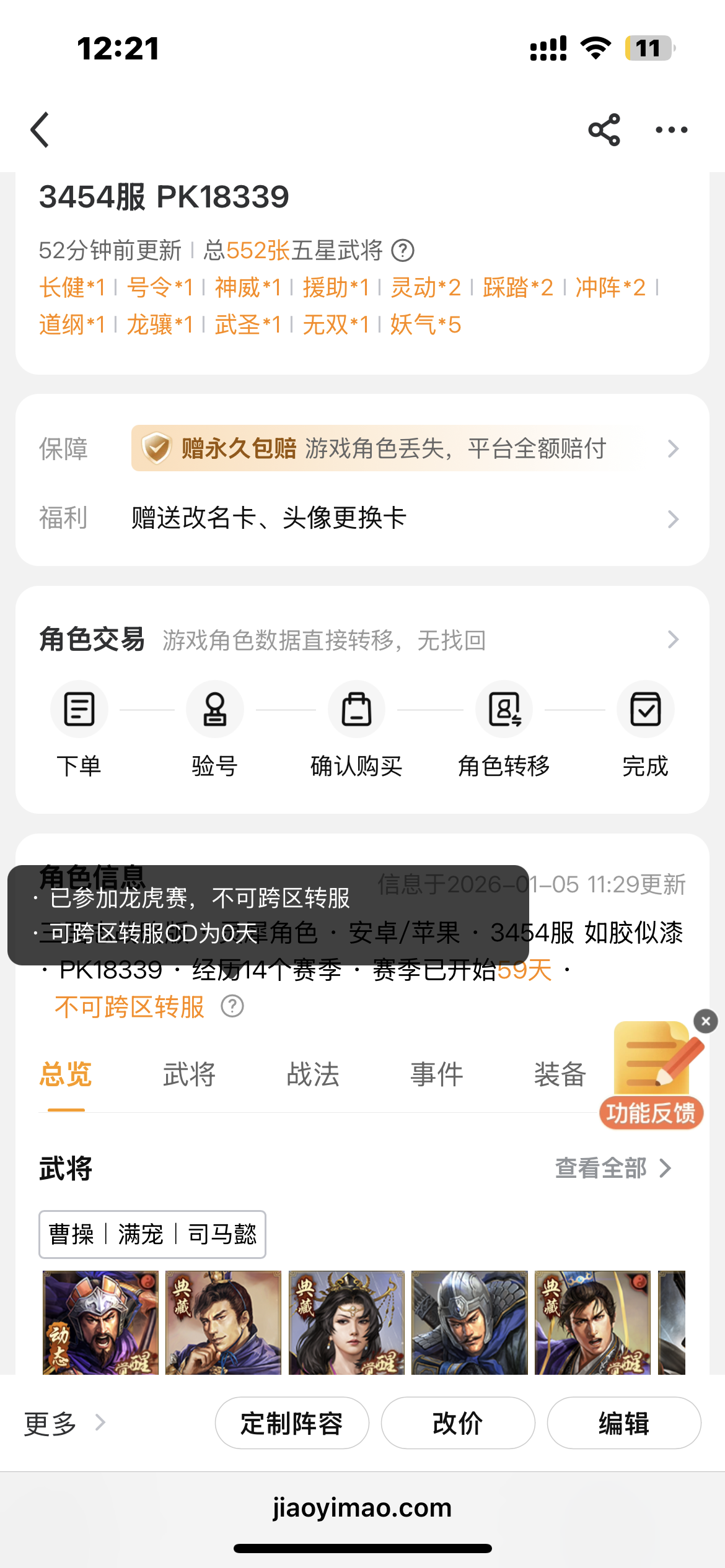Screen dimensions: 725x1568
Task: Go back to the previous page
Action: [x=40, y=130]
